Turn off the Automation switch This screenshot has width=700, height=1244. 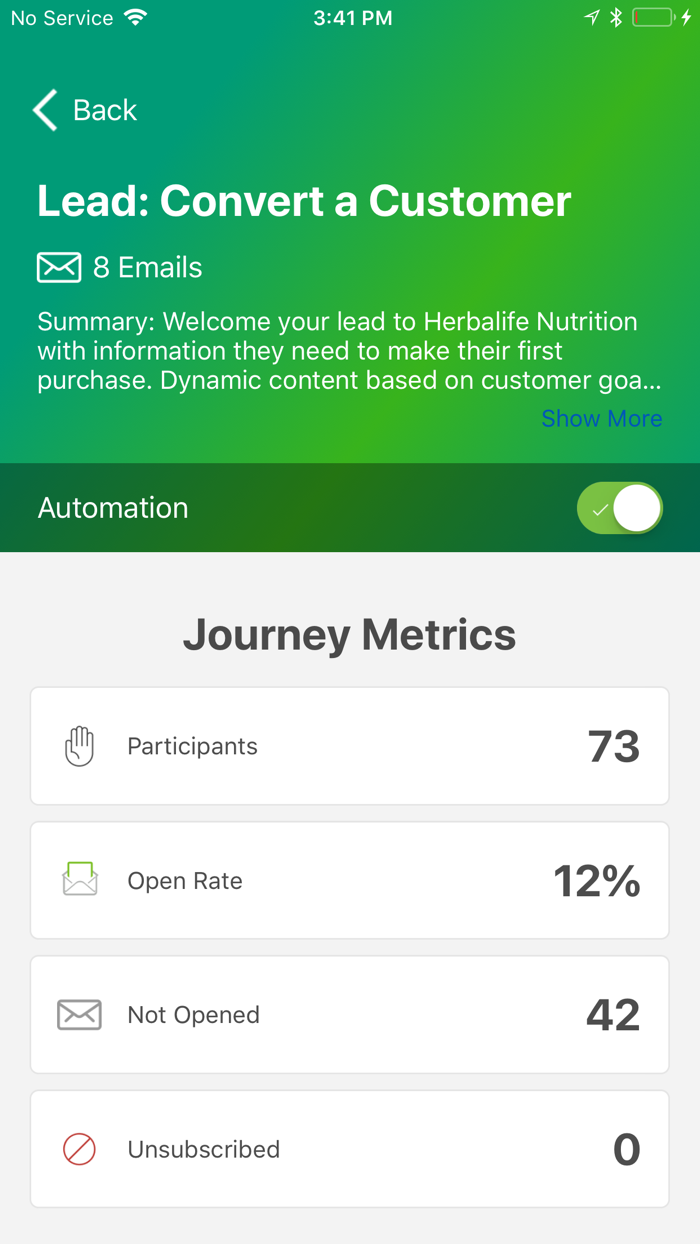619,508
